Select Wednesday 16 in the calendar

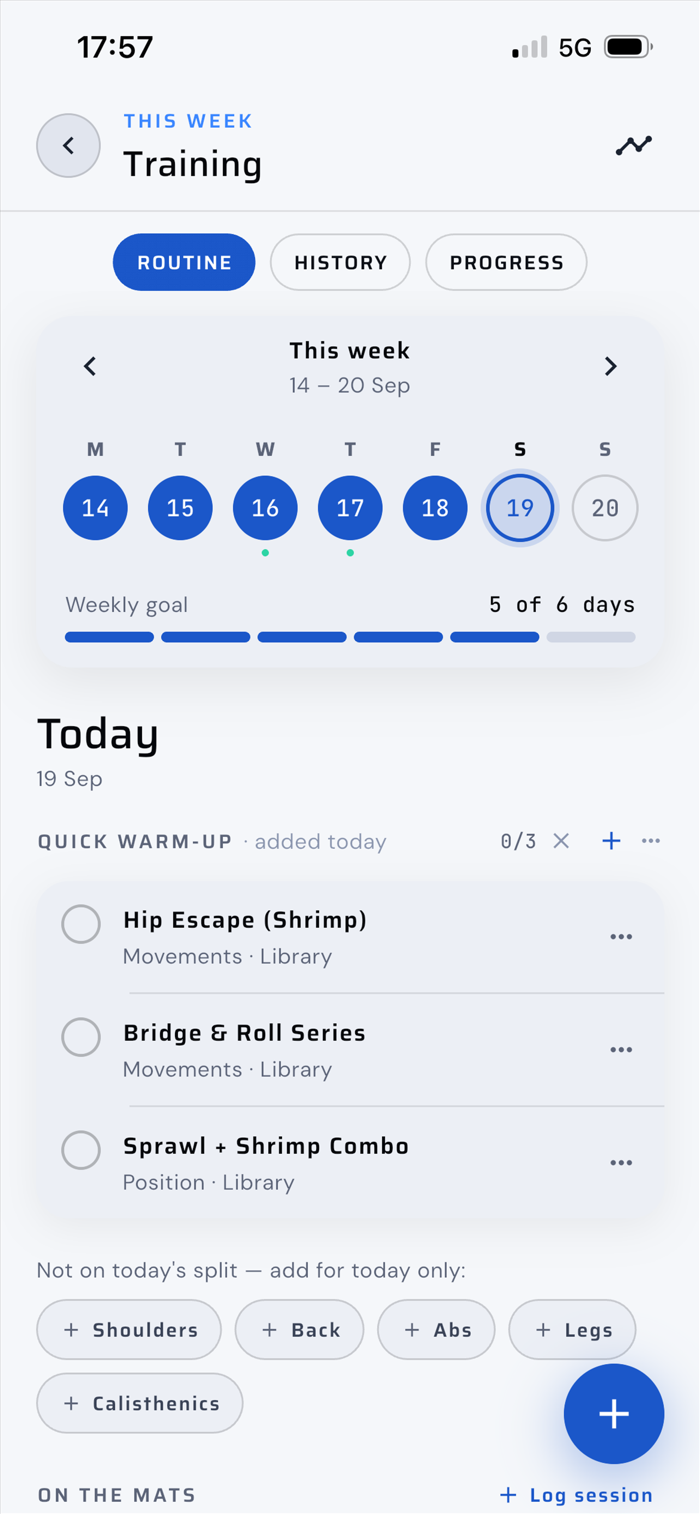pos(265,508)
